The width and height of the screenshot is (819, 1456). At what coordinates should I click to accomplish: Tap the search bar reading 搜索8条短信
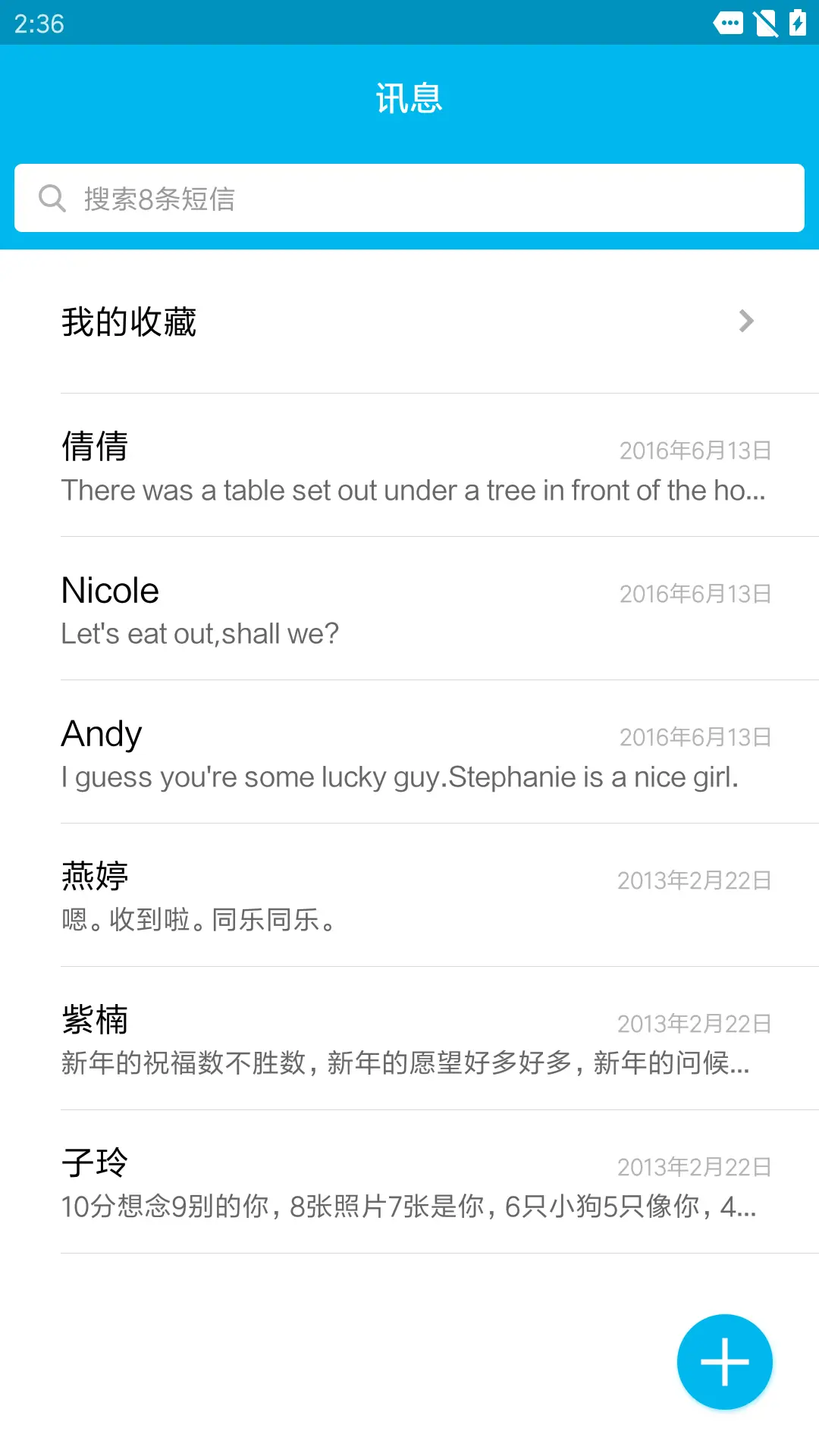[x=409, y=198]
